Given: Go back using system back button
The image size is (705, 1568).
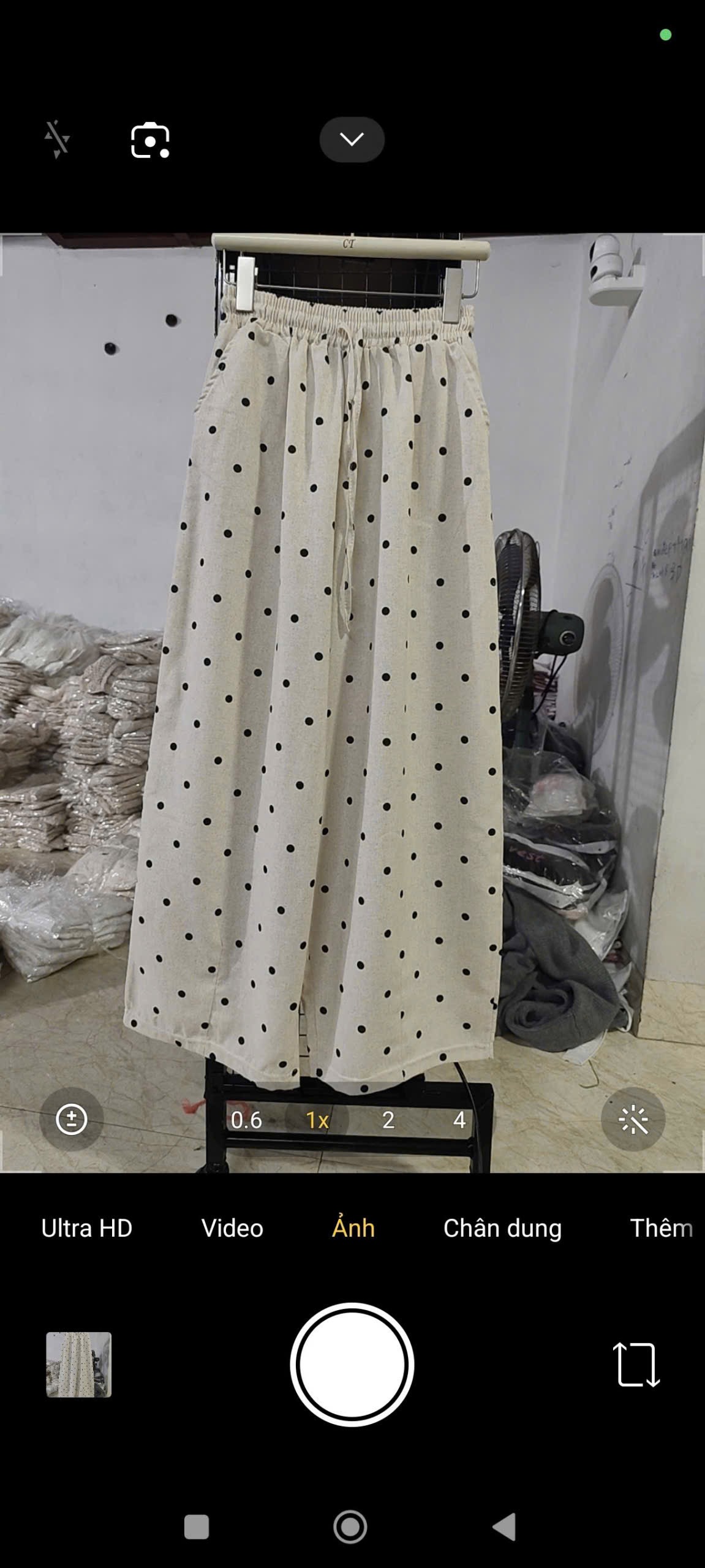Looking at the screenshot, I should (x=505, y=1527).
